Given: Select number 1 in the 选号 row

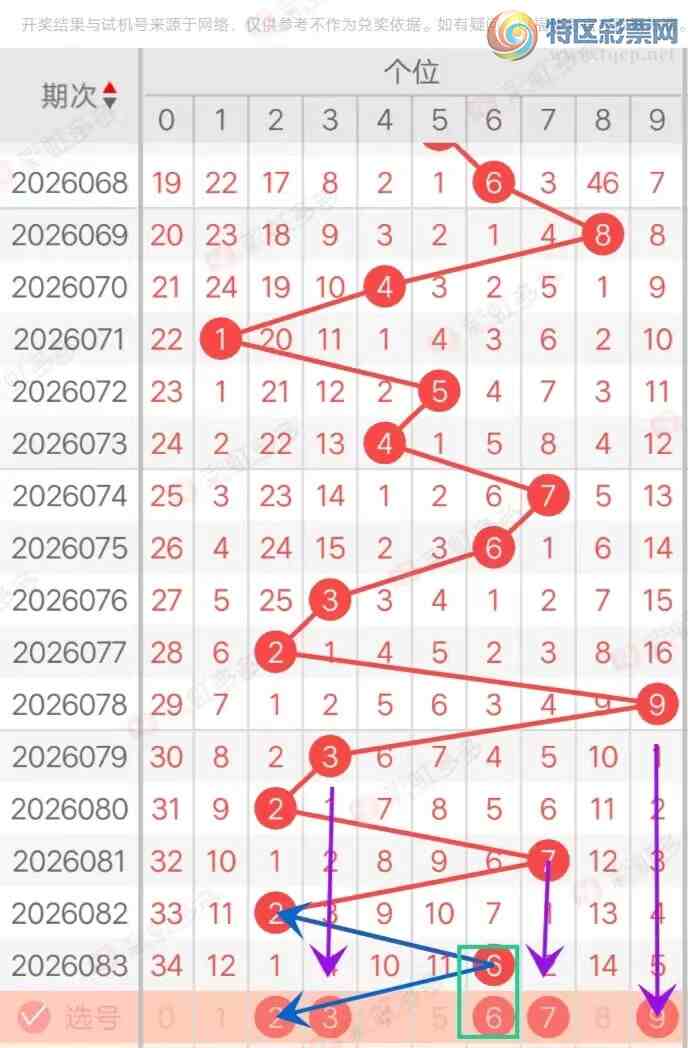Looking at the screenshot, I should pos(221,1018).
